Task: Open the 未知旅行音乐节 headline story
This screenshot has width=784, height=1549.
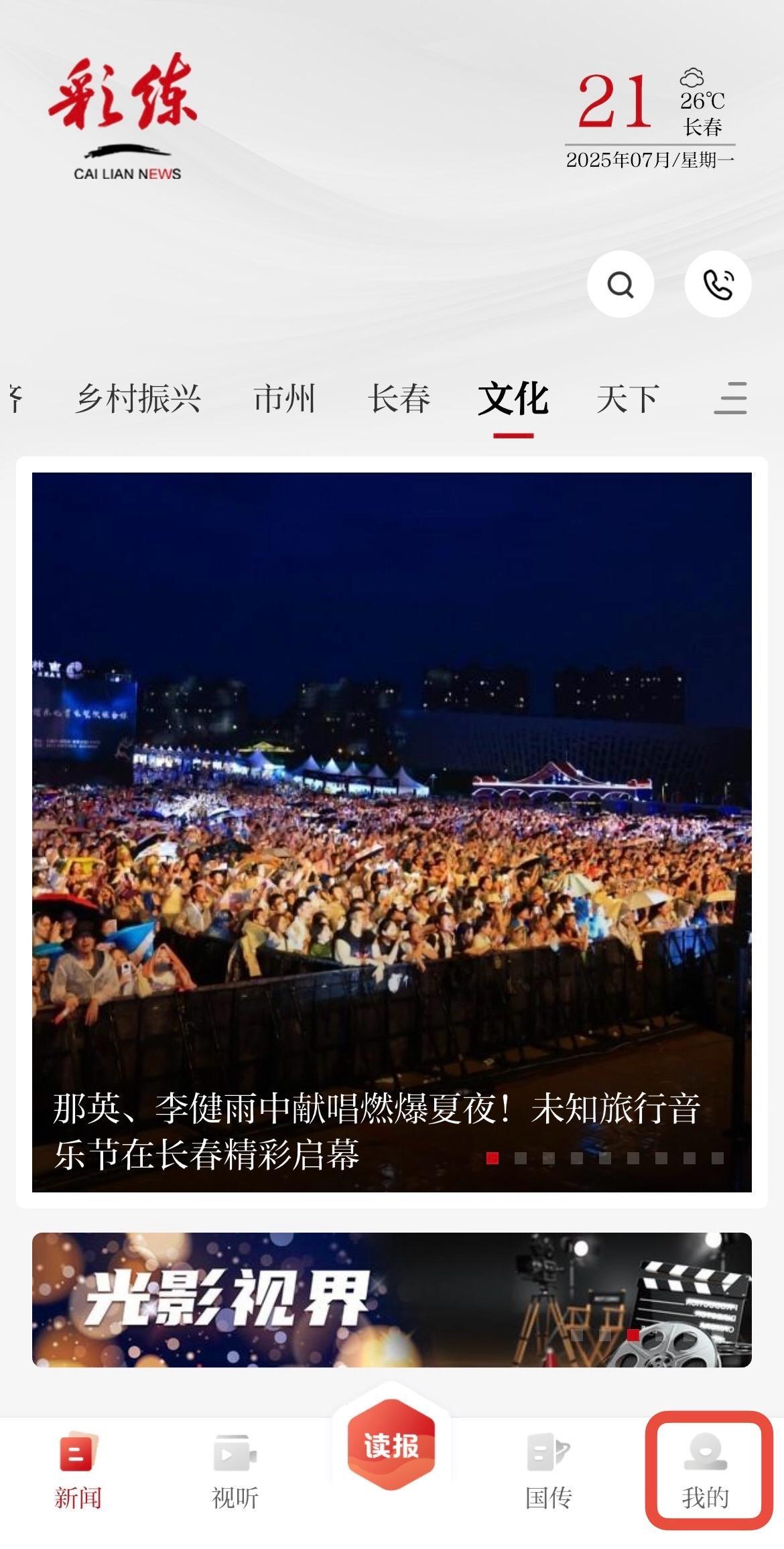Action: (x=392, y=832)
